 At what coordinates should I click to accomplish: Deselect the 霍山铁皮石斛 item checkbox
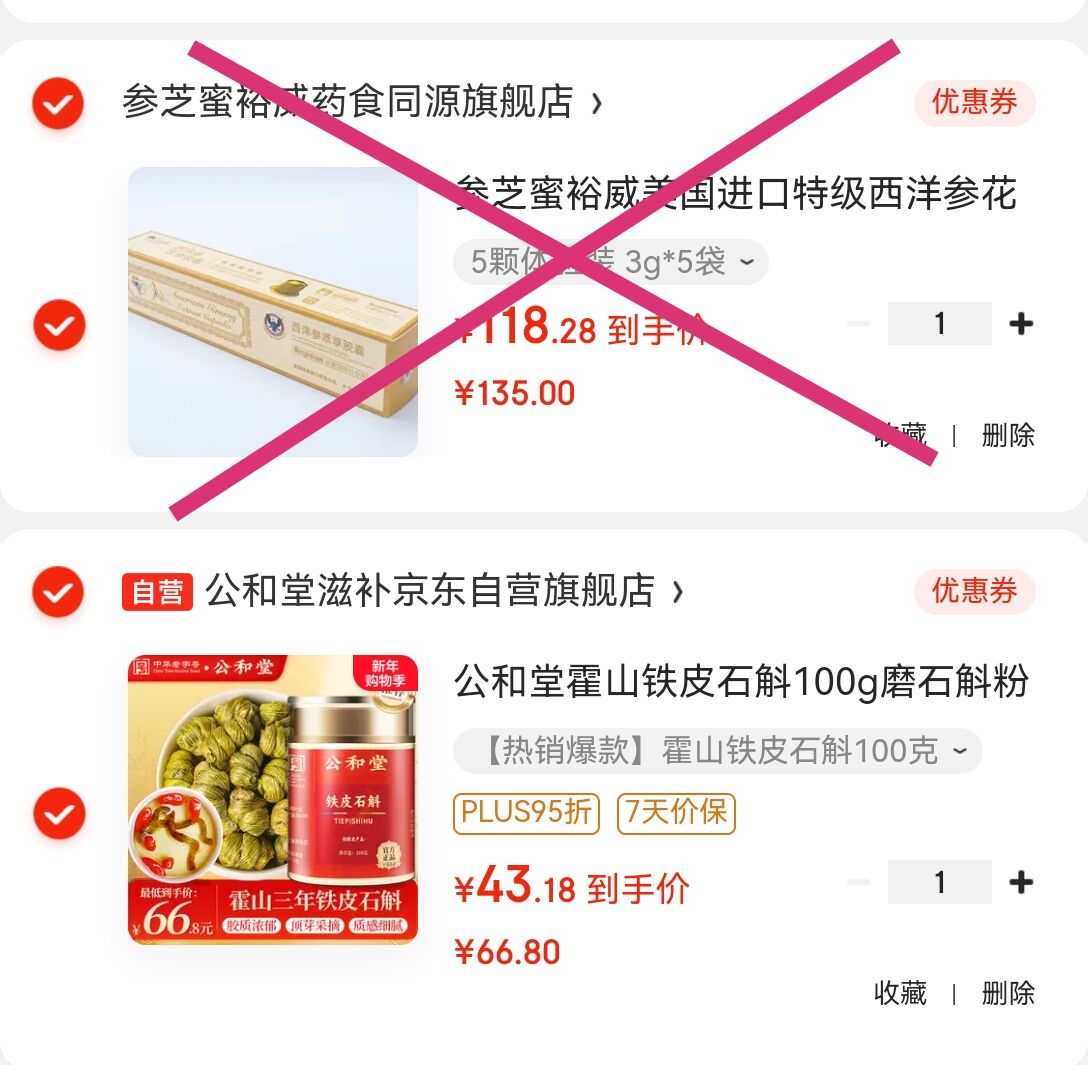(x=59, y=812)
